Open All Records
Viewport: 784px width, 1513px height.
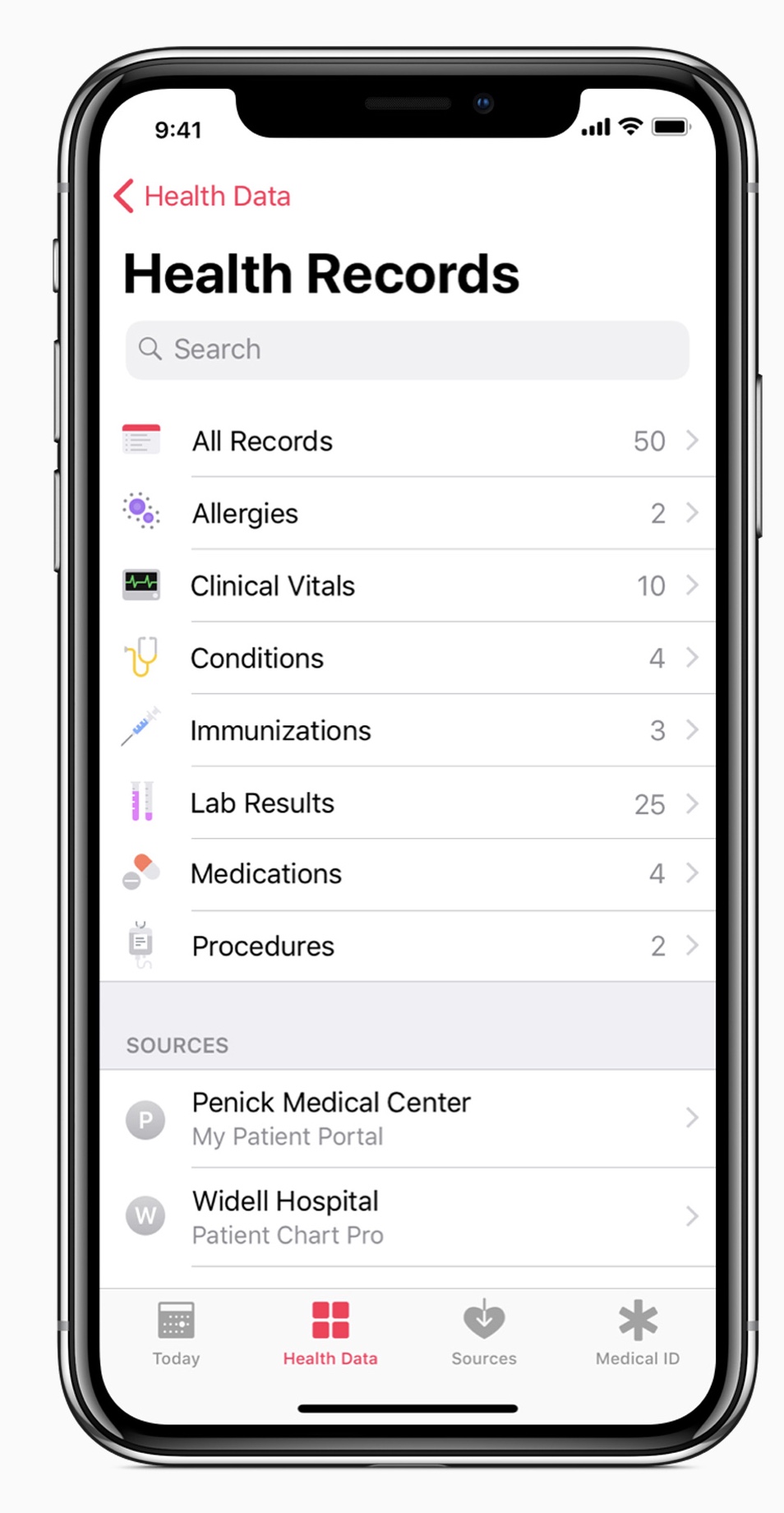coord(408,441)
